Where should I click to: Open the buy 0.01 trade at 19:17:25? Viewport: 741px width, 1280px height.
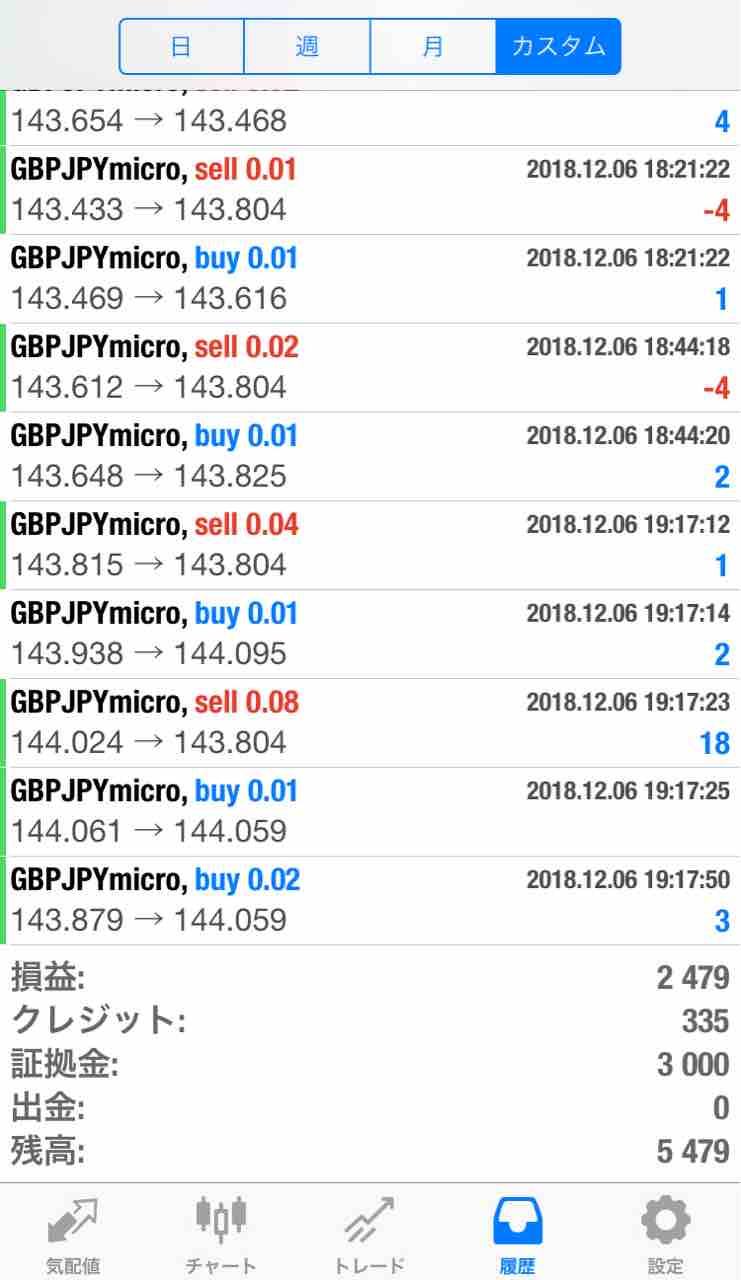[x=370, y=812]
